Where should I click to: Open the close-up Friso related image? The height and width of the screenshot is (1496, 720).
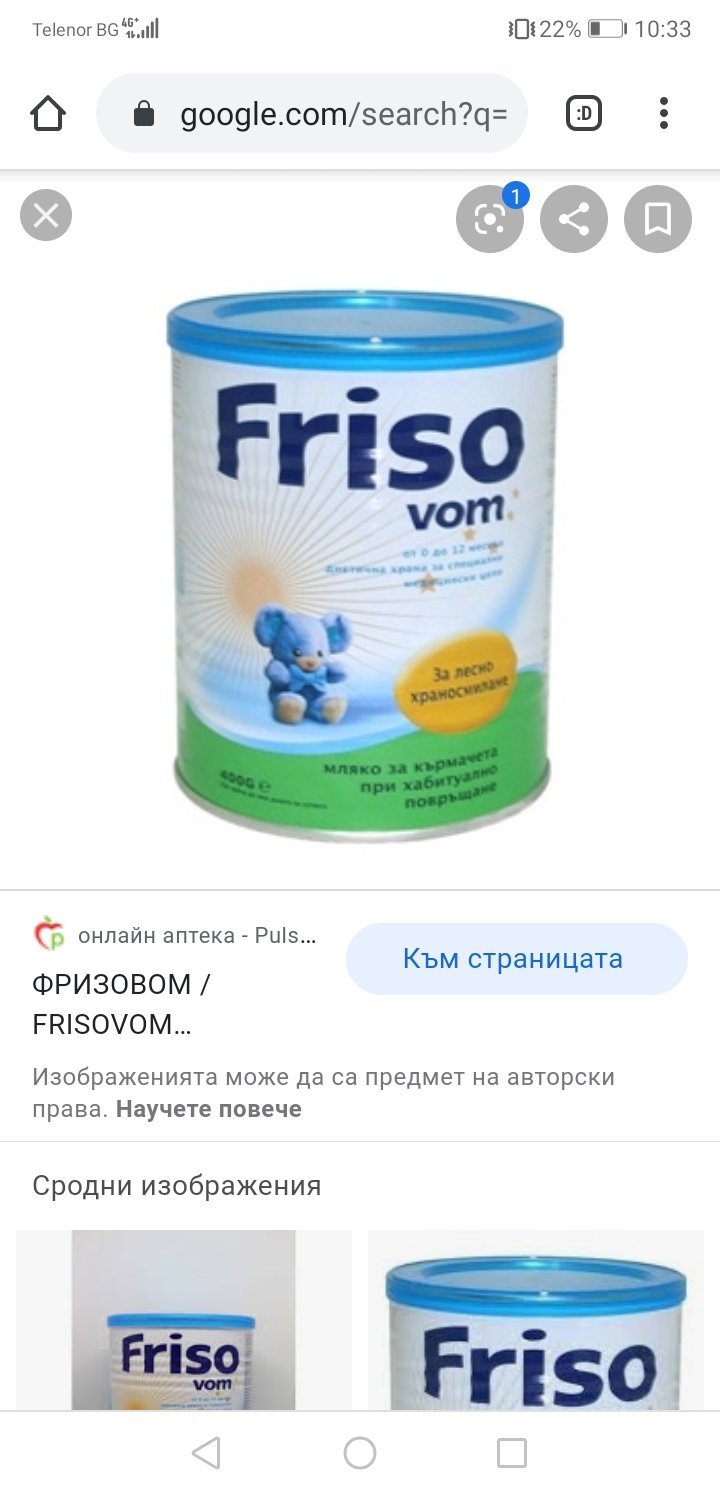click(x=536, y=1320)
